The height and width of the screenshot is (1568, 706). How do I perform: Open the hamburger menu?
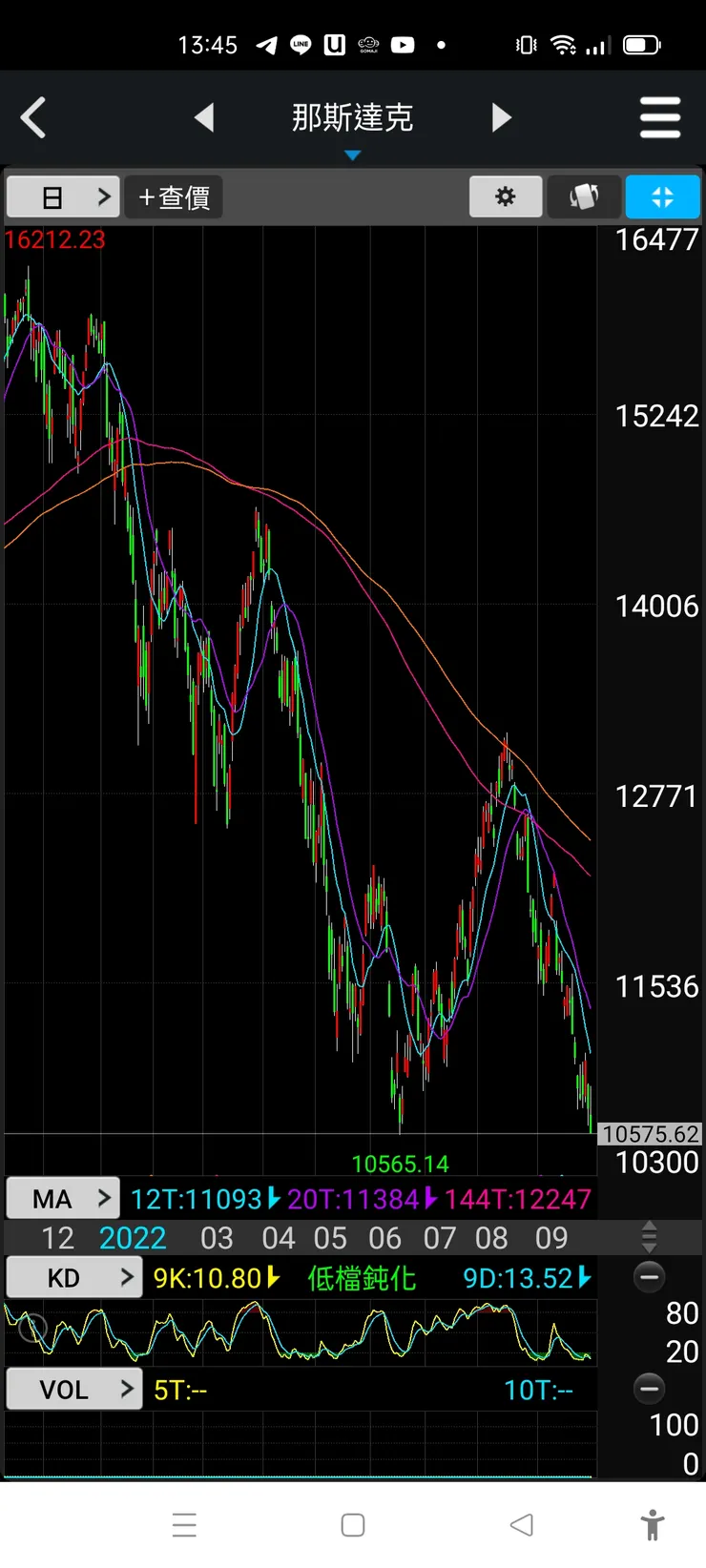(x=660, y=118)
